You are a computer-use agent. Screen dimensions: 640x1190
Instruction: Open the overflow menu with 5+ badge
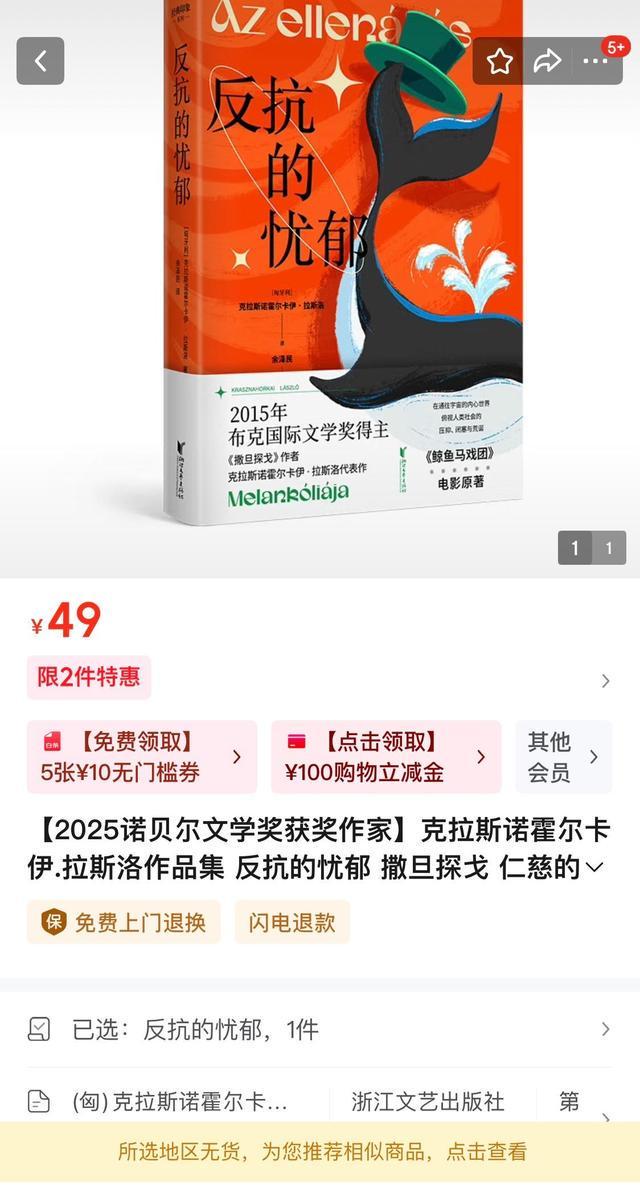(596, 62)
